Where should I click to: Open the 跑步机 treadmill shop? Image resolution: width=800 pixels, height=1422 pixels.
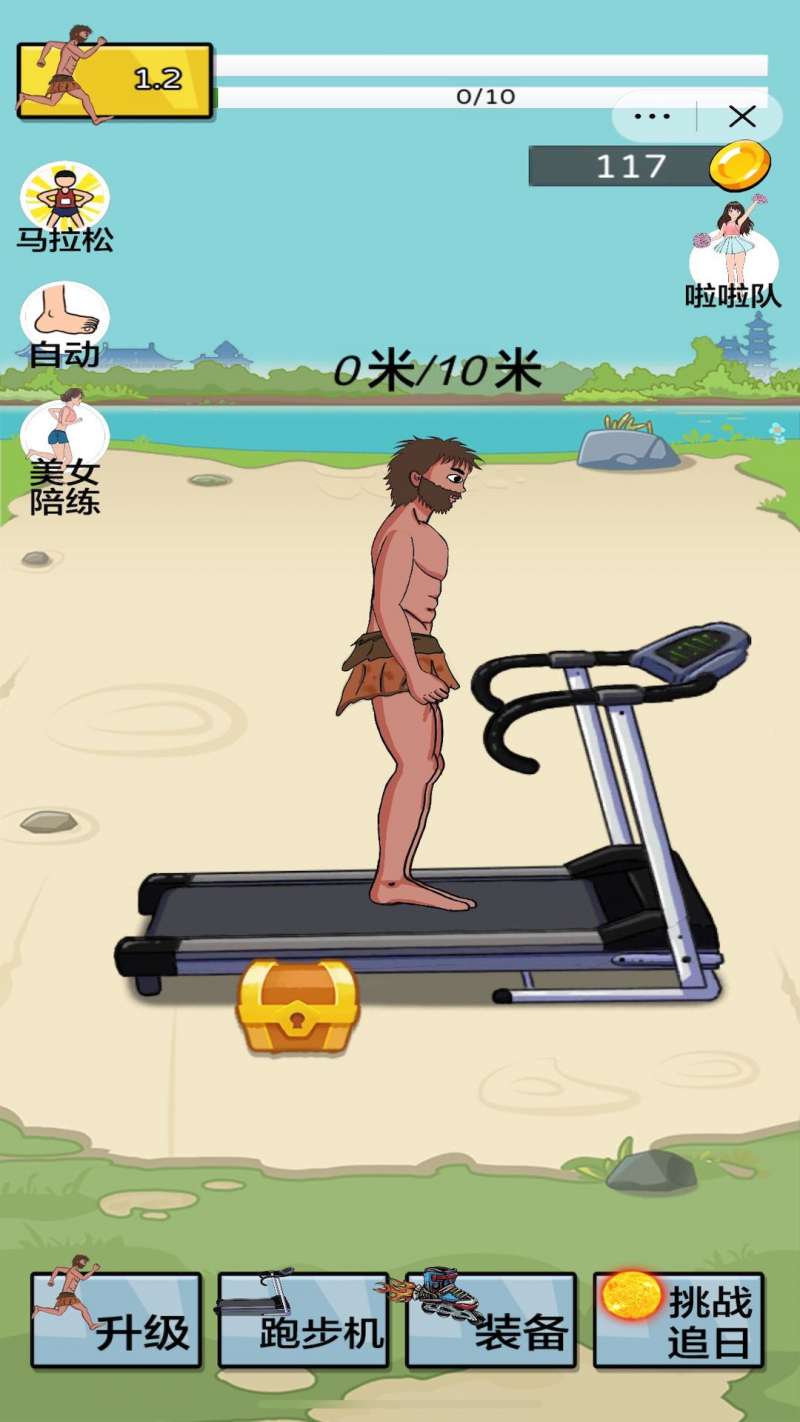(x=303, y=1319)
